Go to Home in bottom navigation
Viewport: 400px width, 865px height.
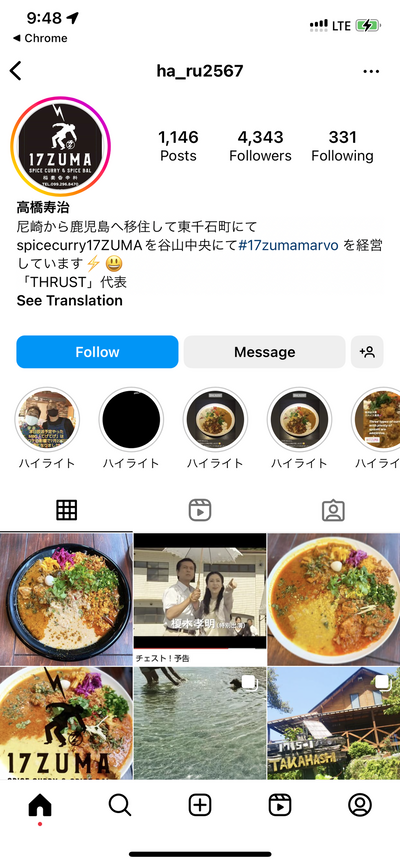coord(40,806)
